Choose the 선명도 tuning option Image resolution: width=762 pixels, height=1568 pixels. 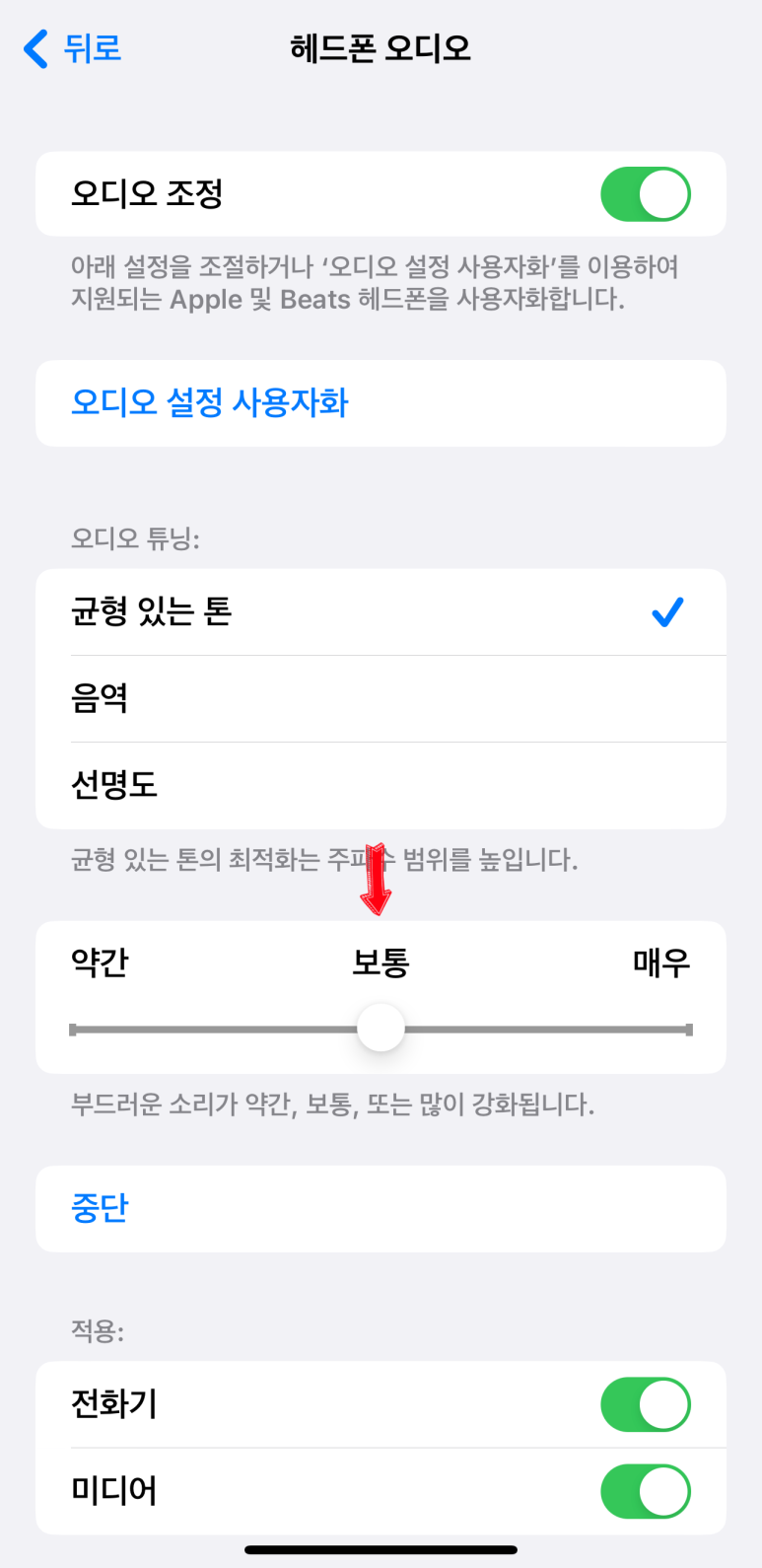[381, 785]
